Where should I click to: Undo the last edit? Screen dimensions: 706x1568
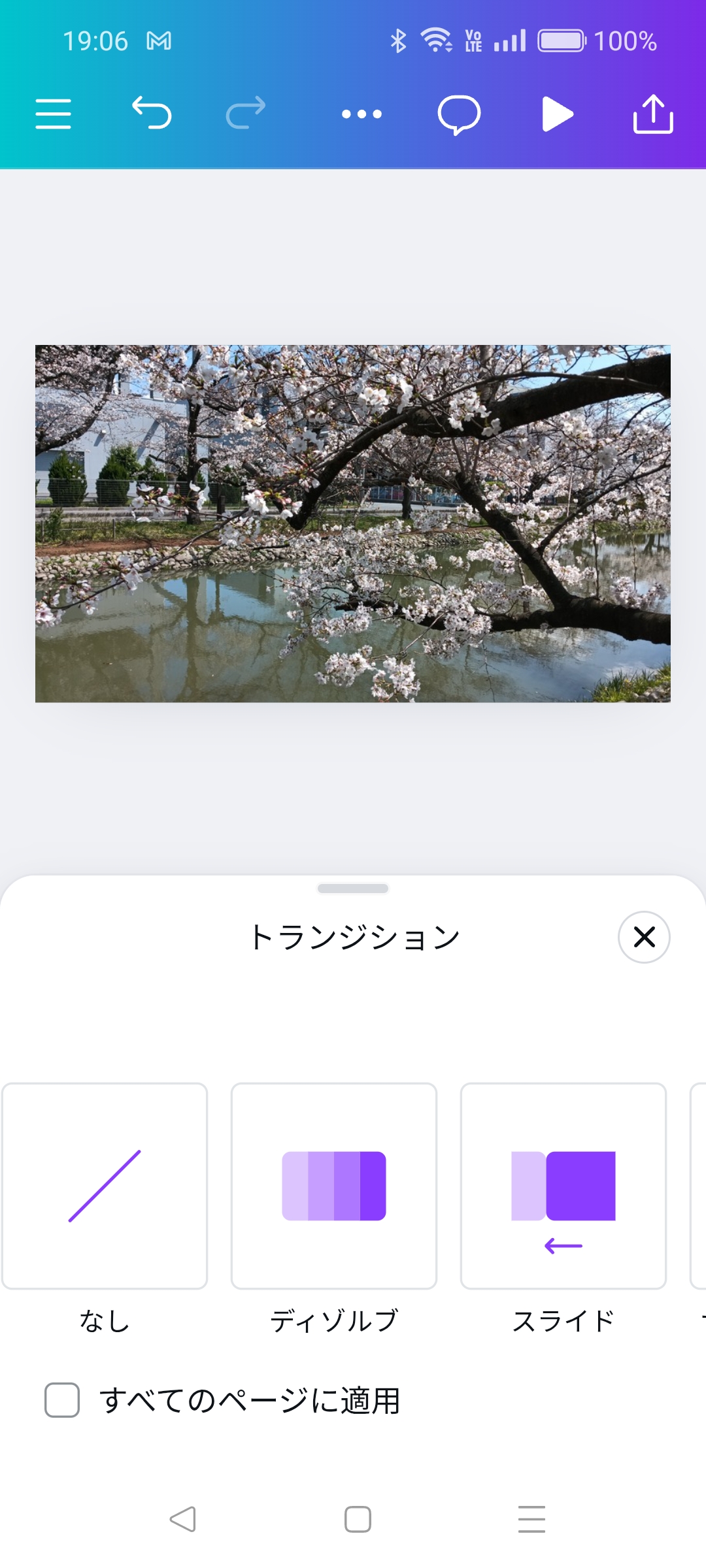[152, 113]
